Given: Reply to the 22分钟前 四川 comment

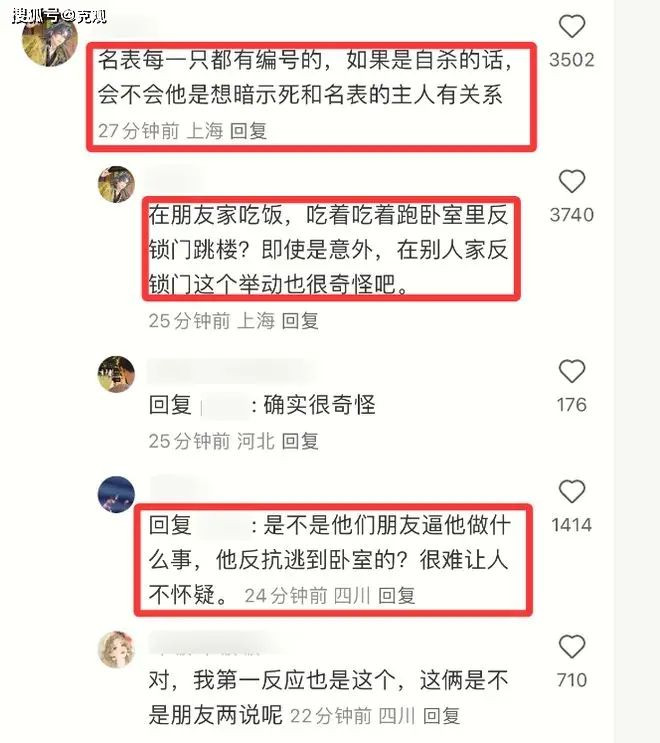Looking at the screenshot, I should coord(441,715).
